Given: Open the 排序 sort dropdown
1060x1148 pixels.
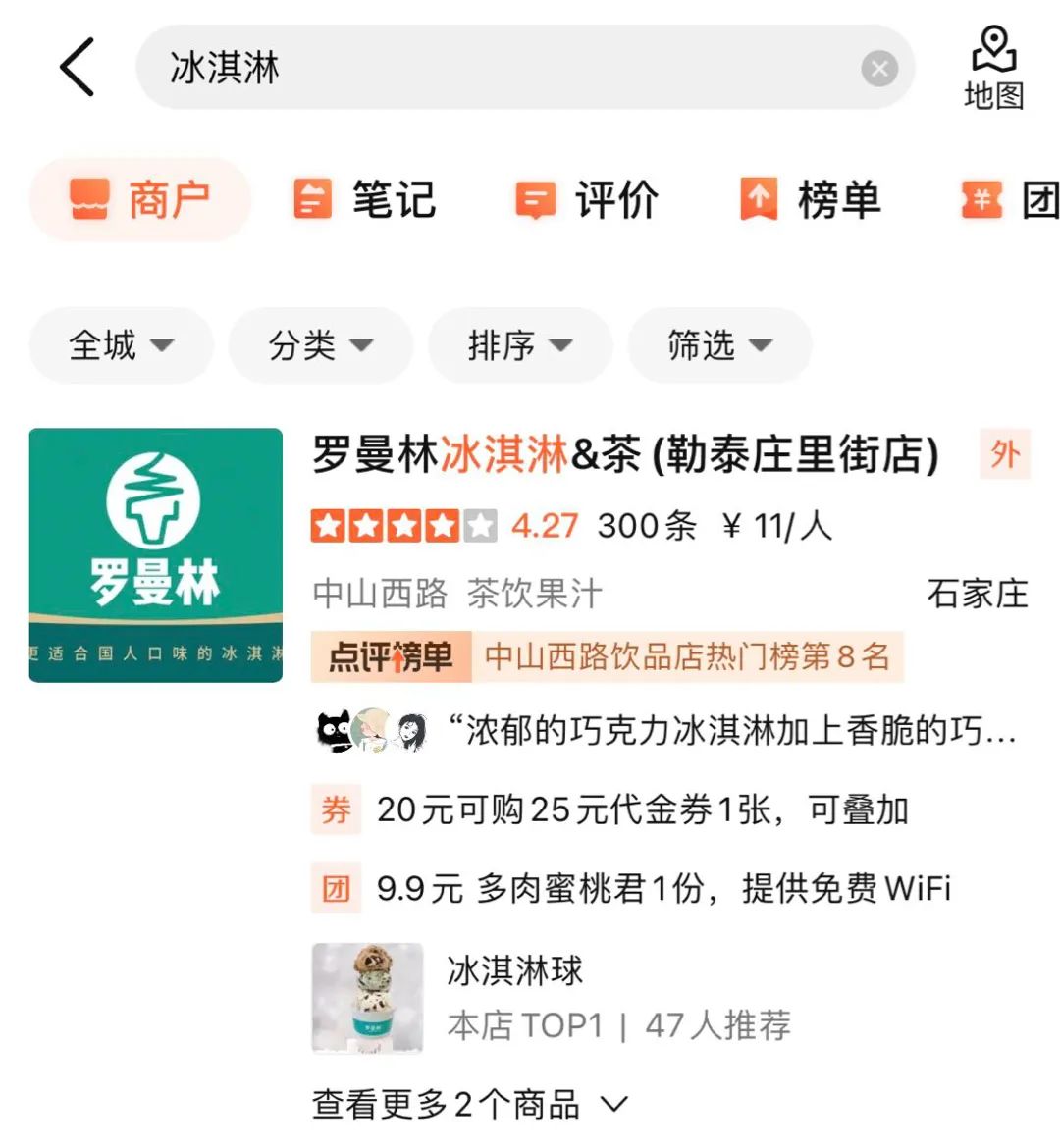Looking at the screenshot, I should pyautogui.click(x=520, y=345).
